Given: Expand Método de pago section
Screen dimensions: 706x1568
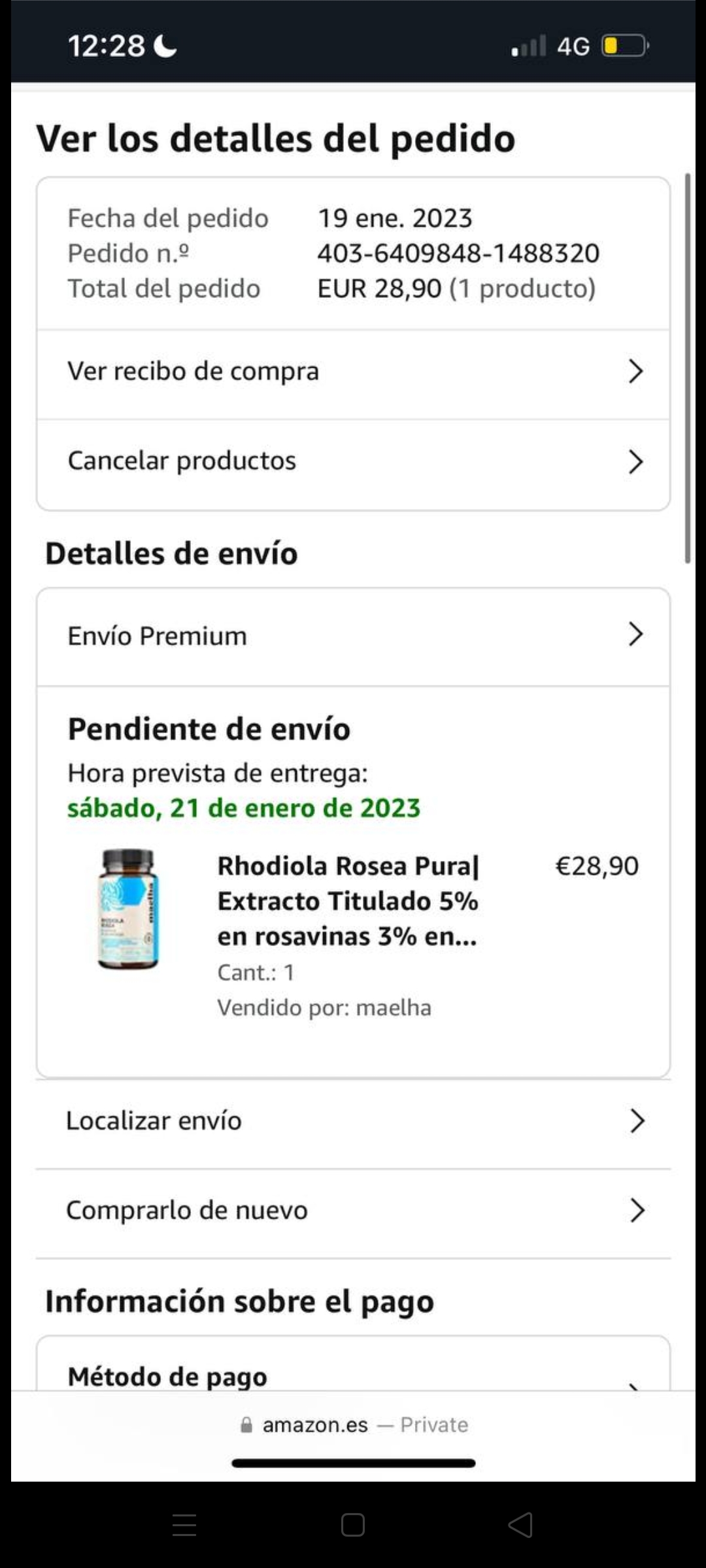Looking at the screenshot, I should point(353,1376).
